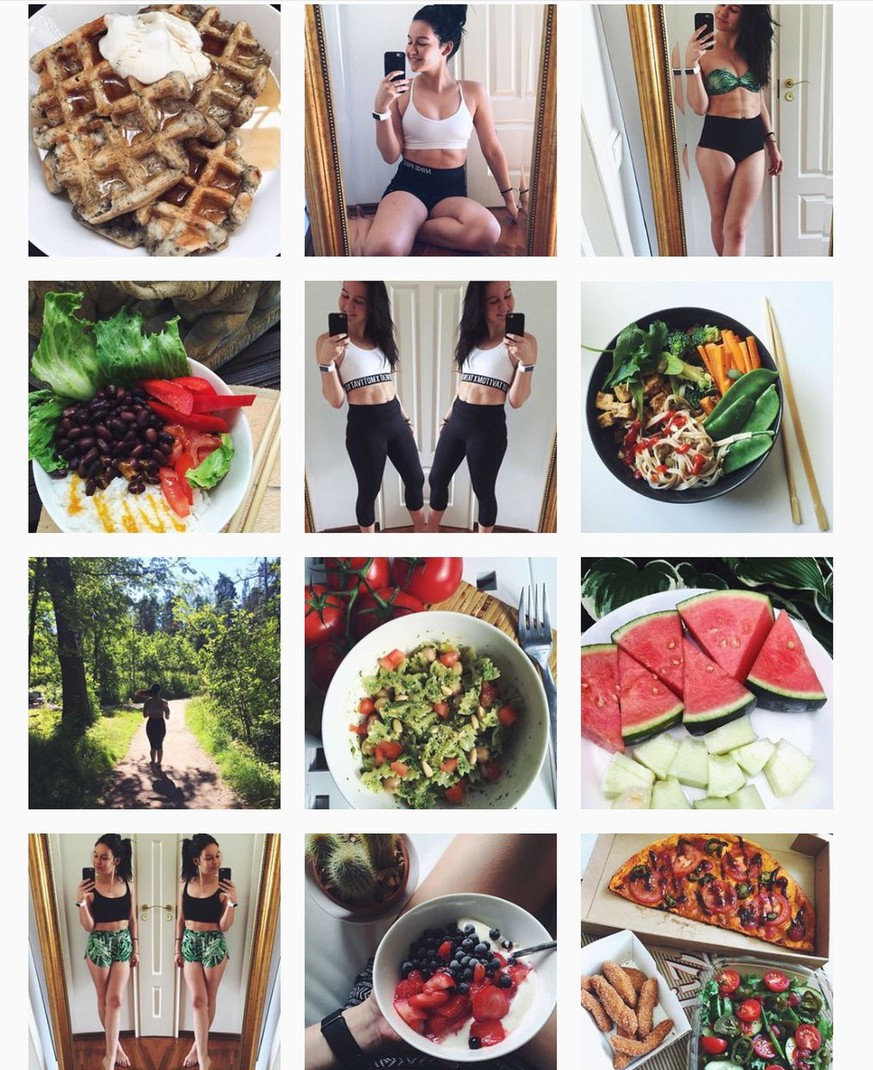The height and width of the screenshot is (1070, 873).
Task: Open the green patterned shorts mirror selfie
Action: pyautogui.click(x=154, y=950)
